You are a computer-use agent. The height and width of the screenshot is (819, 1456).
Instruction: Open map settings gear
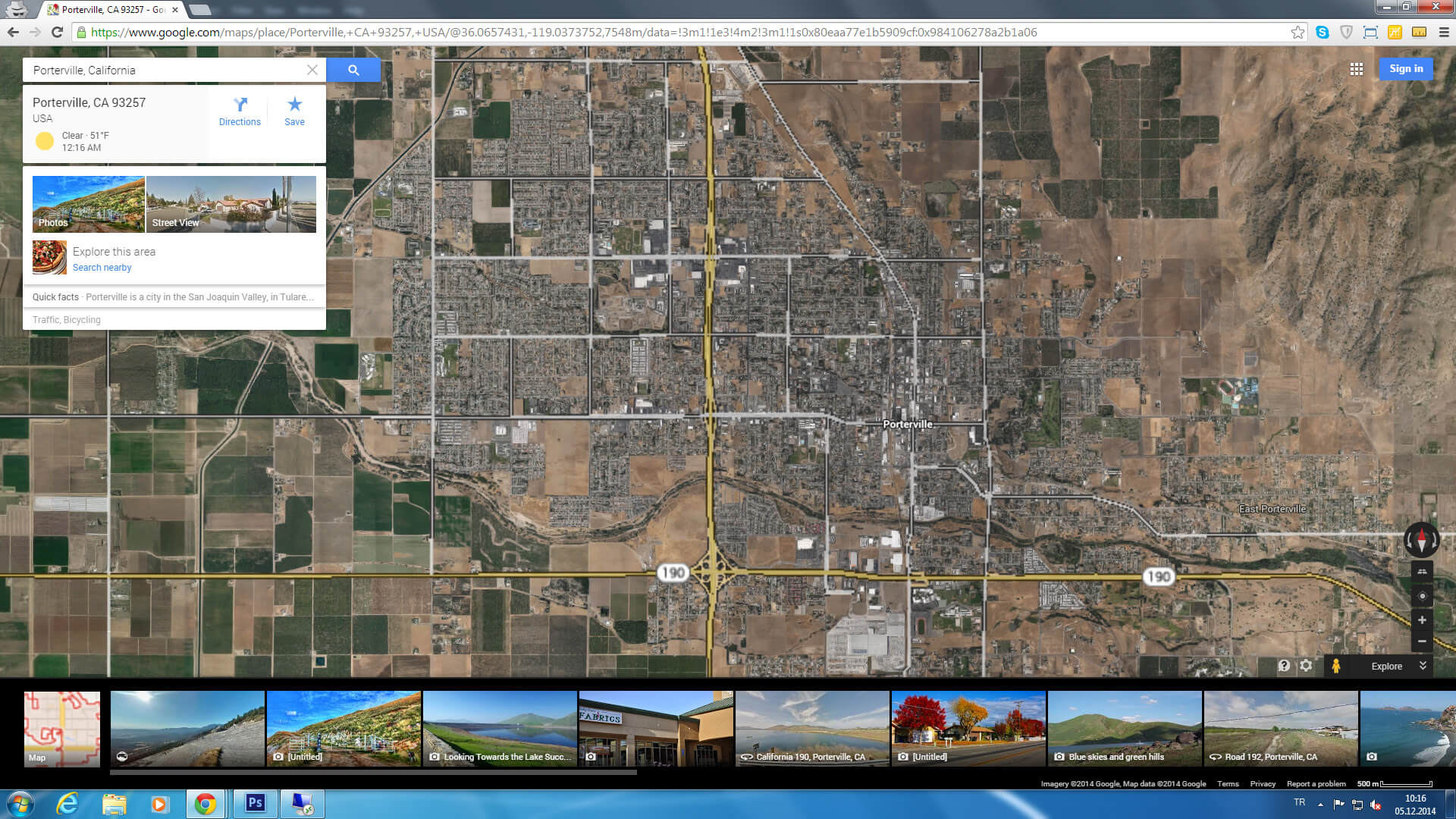coord(1306,666)
